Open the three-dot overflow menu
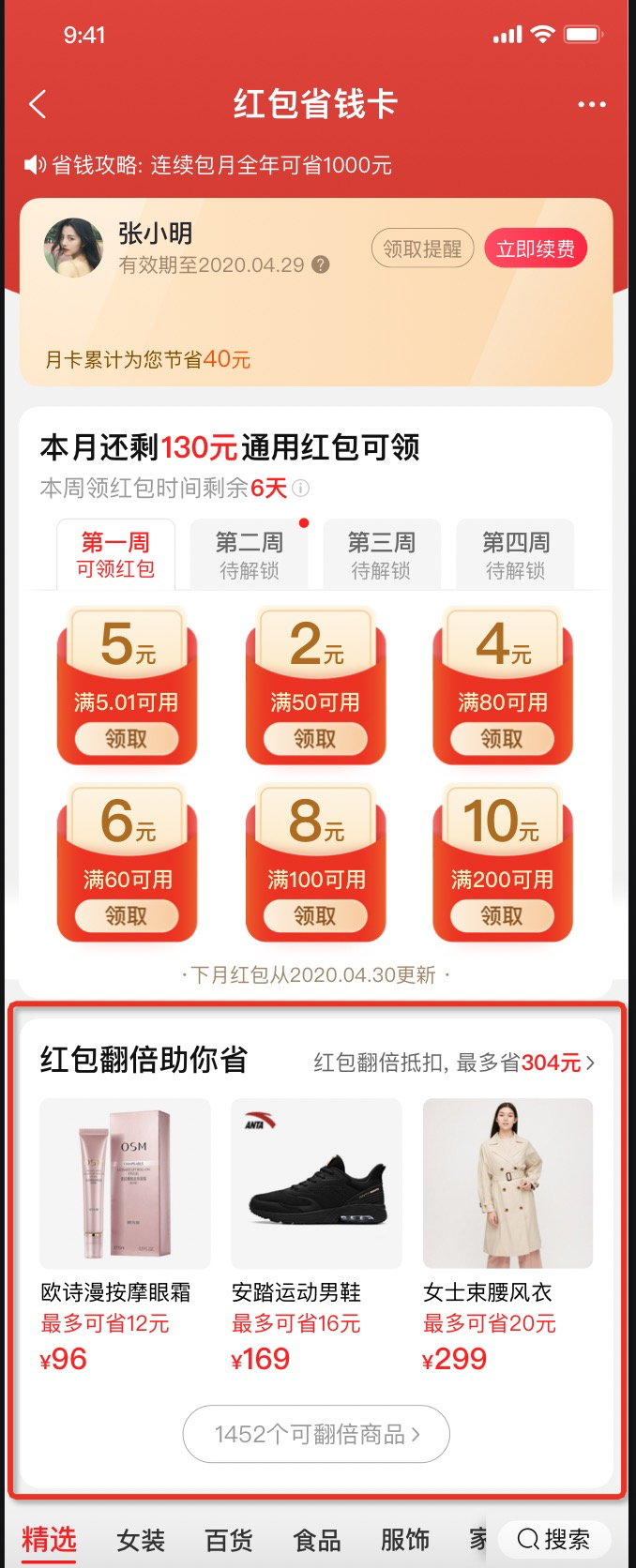The height and width of the screenshot is (1568, 636). [x=591, y=104]
